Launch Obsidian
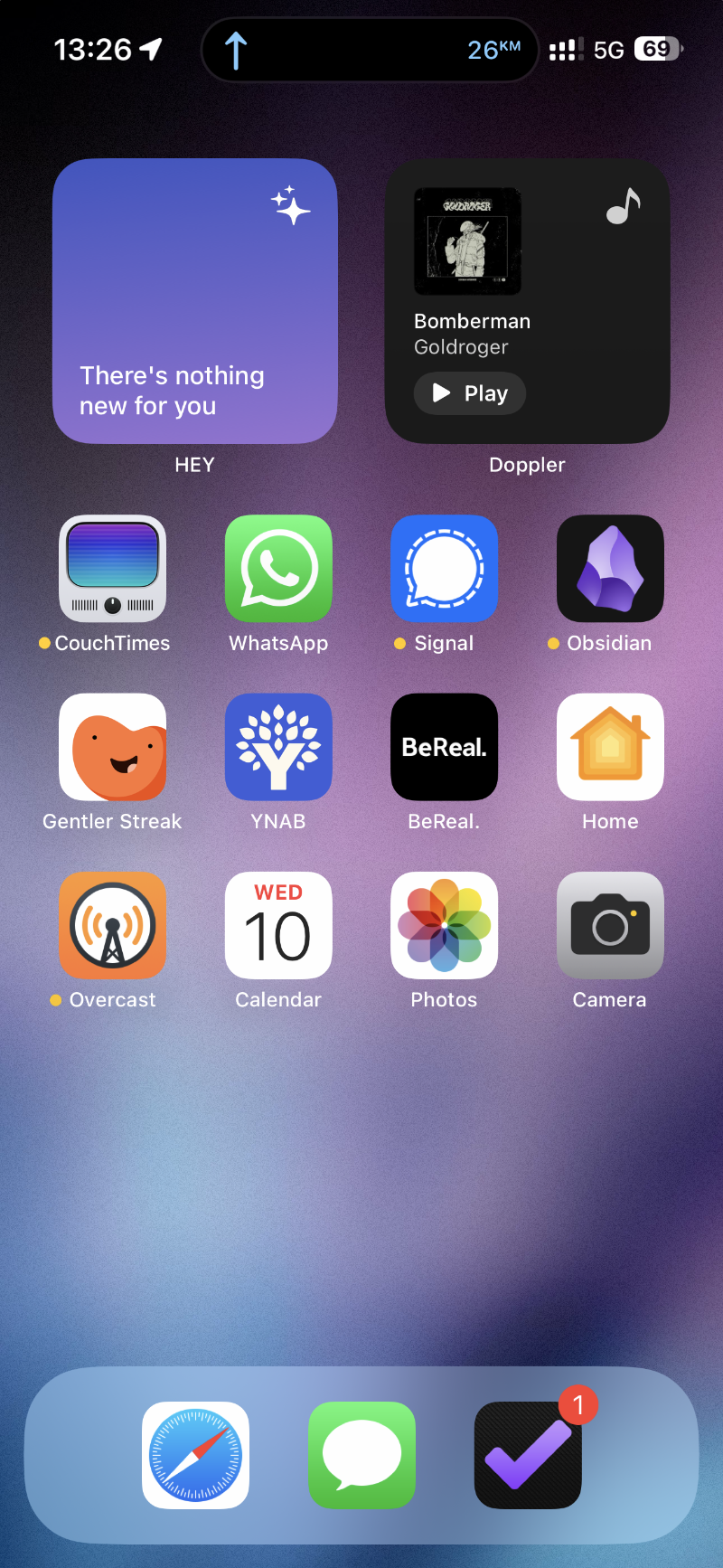 (x=610, y=569)
